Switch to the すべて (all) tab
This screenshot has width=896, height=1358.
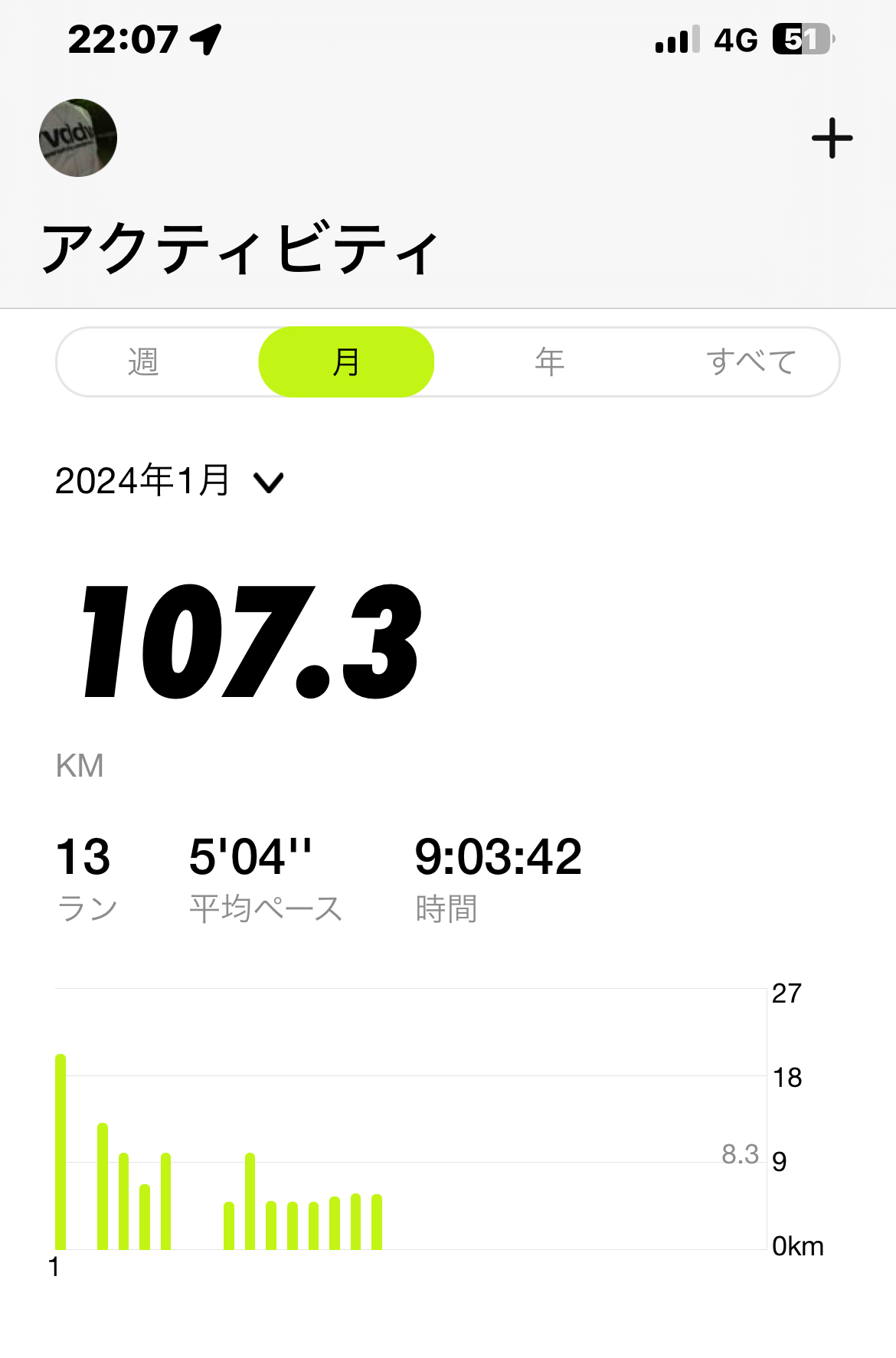pos(750,362)
